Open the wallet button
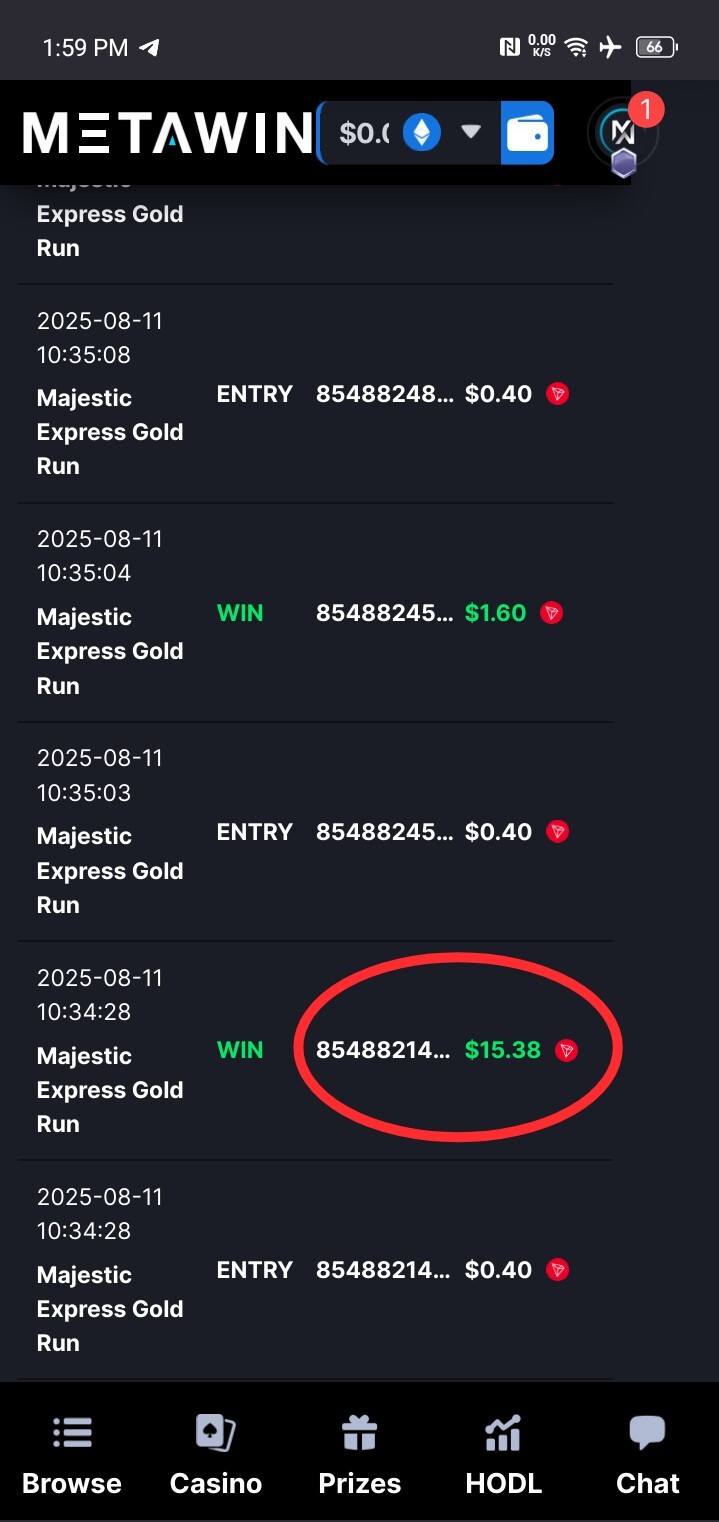The width and height of the screenshot is (719, 1522). click(527, 133)
